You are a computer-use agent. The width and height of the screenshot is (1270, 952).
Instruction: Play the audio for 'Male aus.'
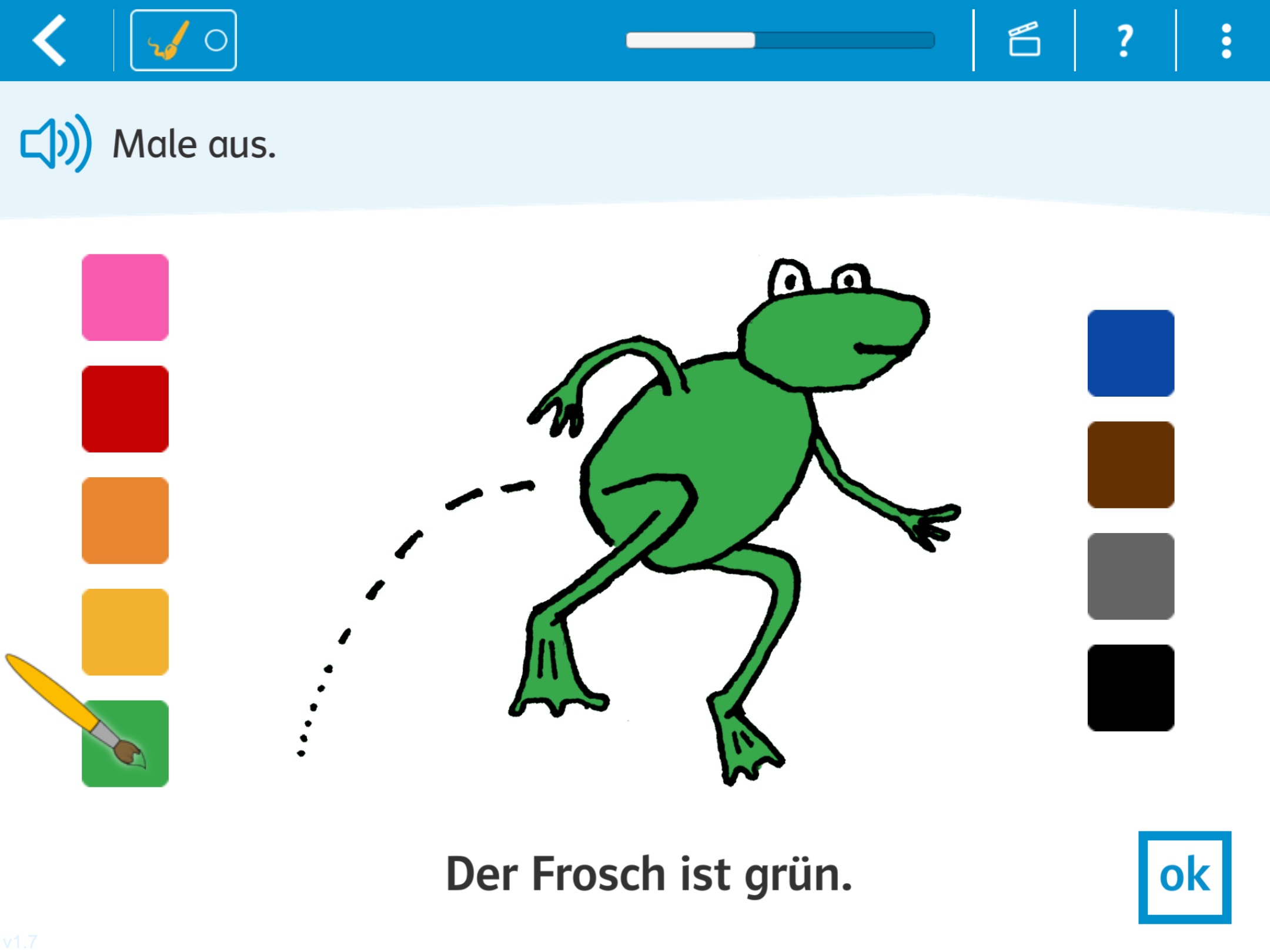55,143
